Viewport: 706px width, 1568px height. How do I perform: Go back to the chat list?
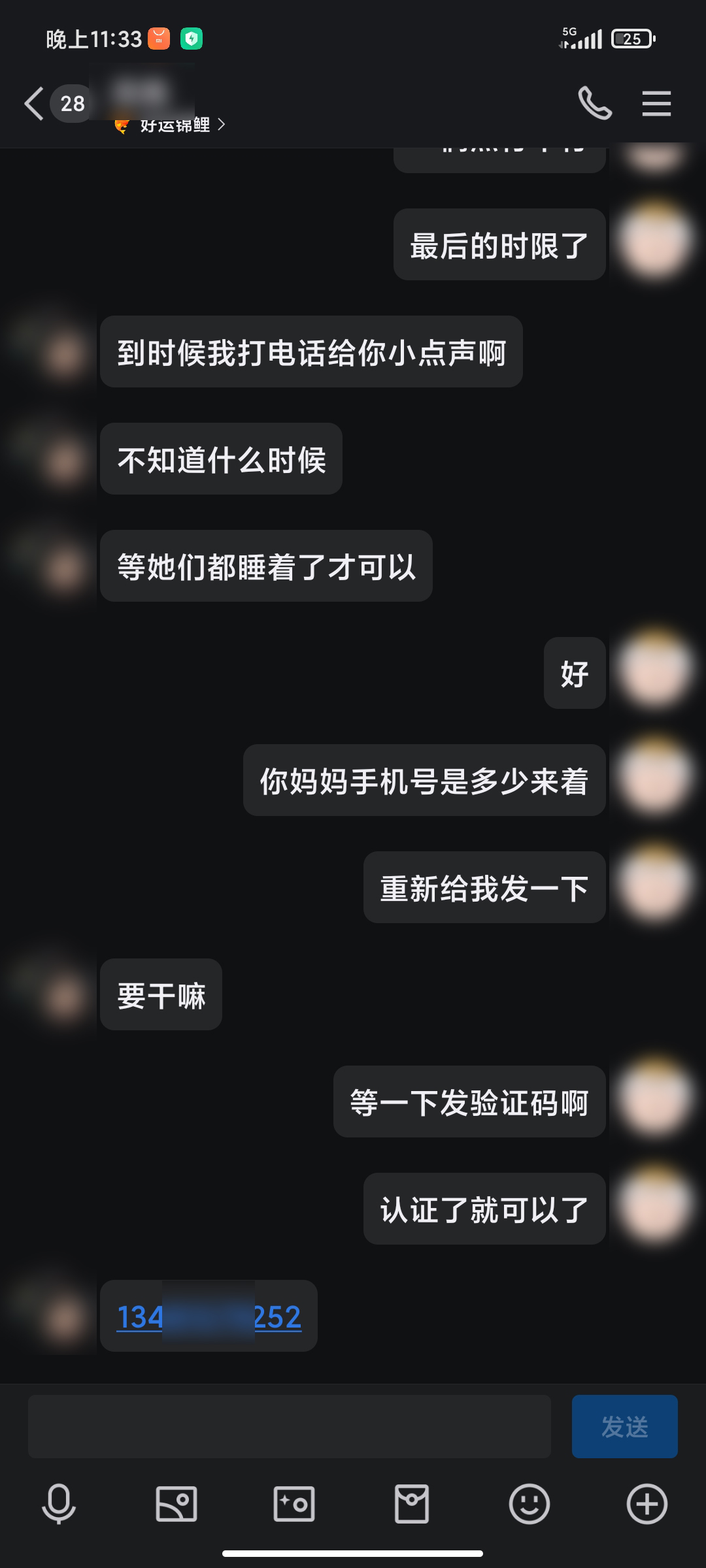coord(34,104)
